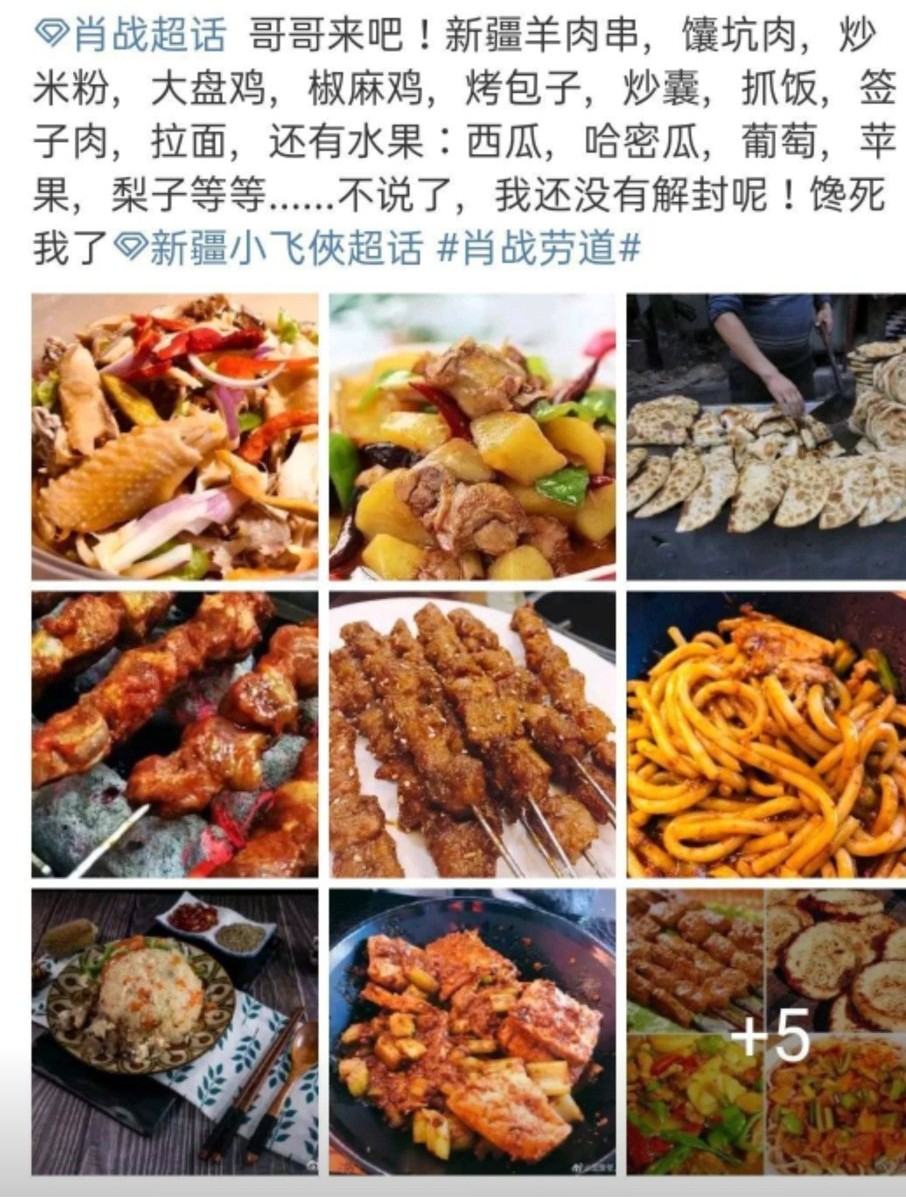This screenshot has width=906, height=1197.
Task: View the kebabs grilling on charcoal photo
Action: click(175, 734)
